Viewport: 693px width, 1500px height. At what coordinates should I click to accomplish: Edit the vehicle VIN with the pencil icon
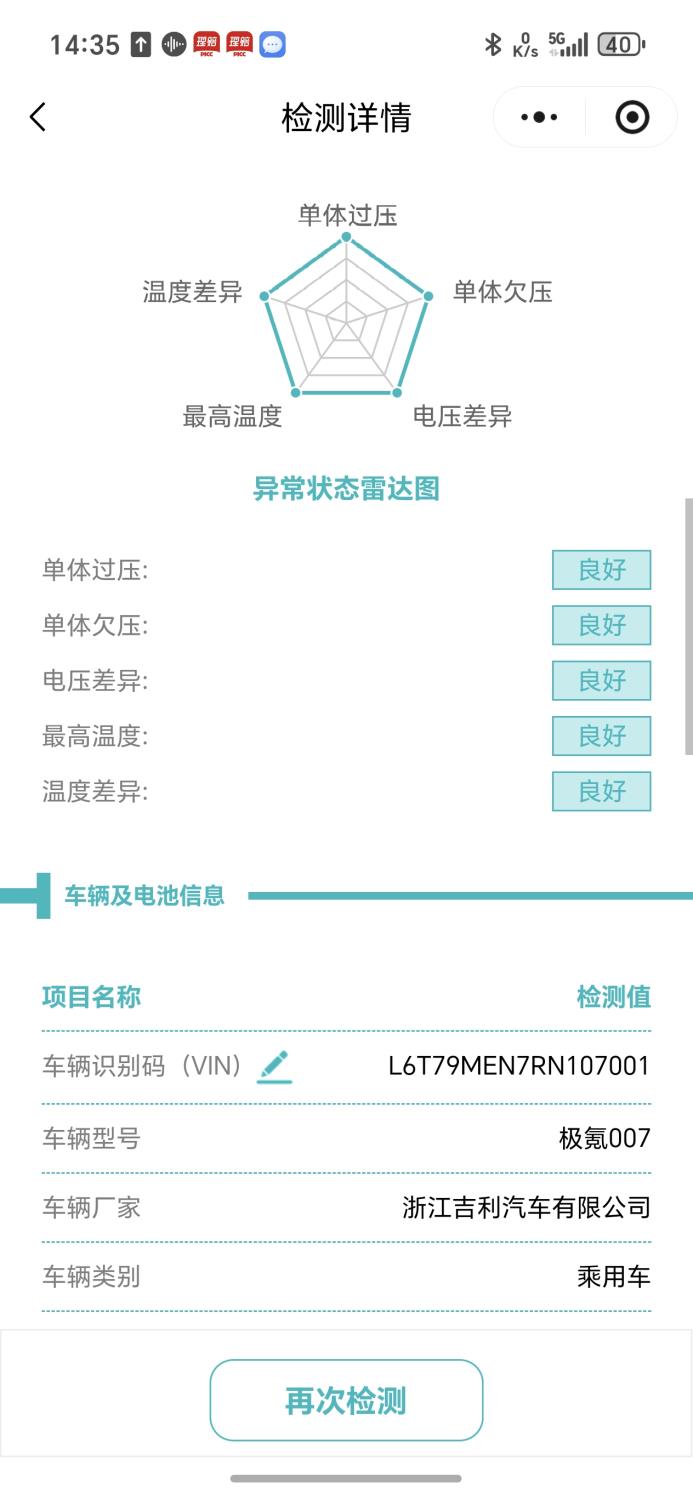(274, 1066)
